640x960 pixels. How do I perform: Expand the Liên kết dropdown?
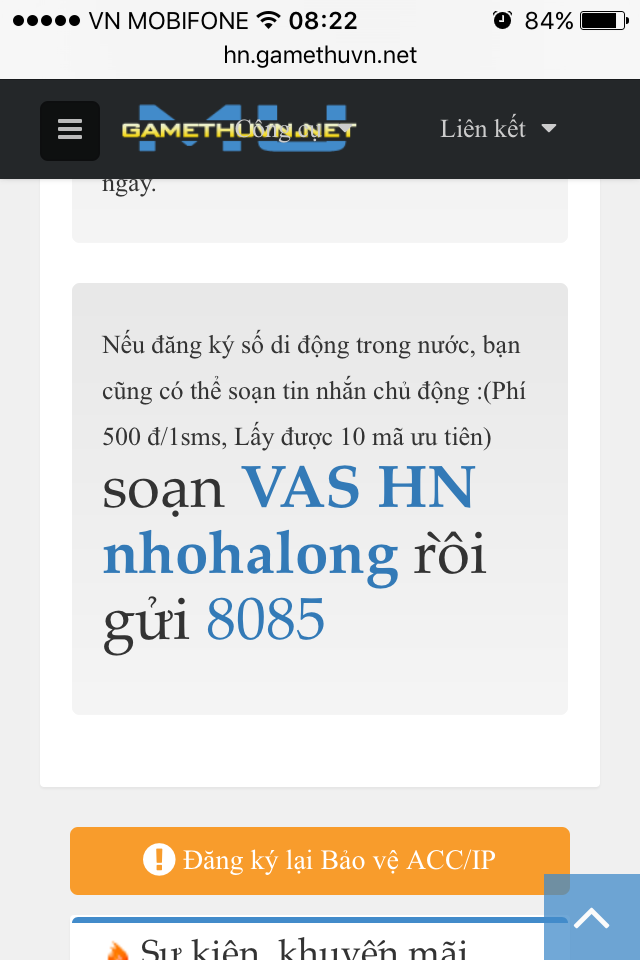tap(498, 129)
